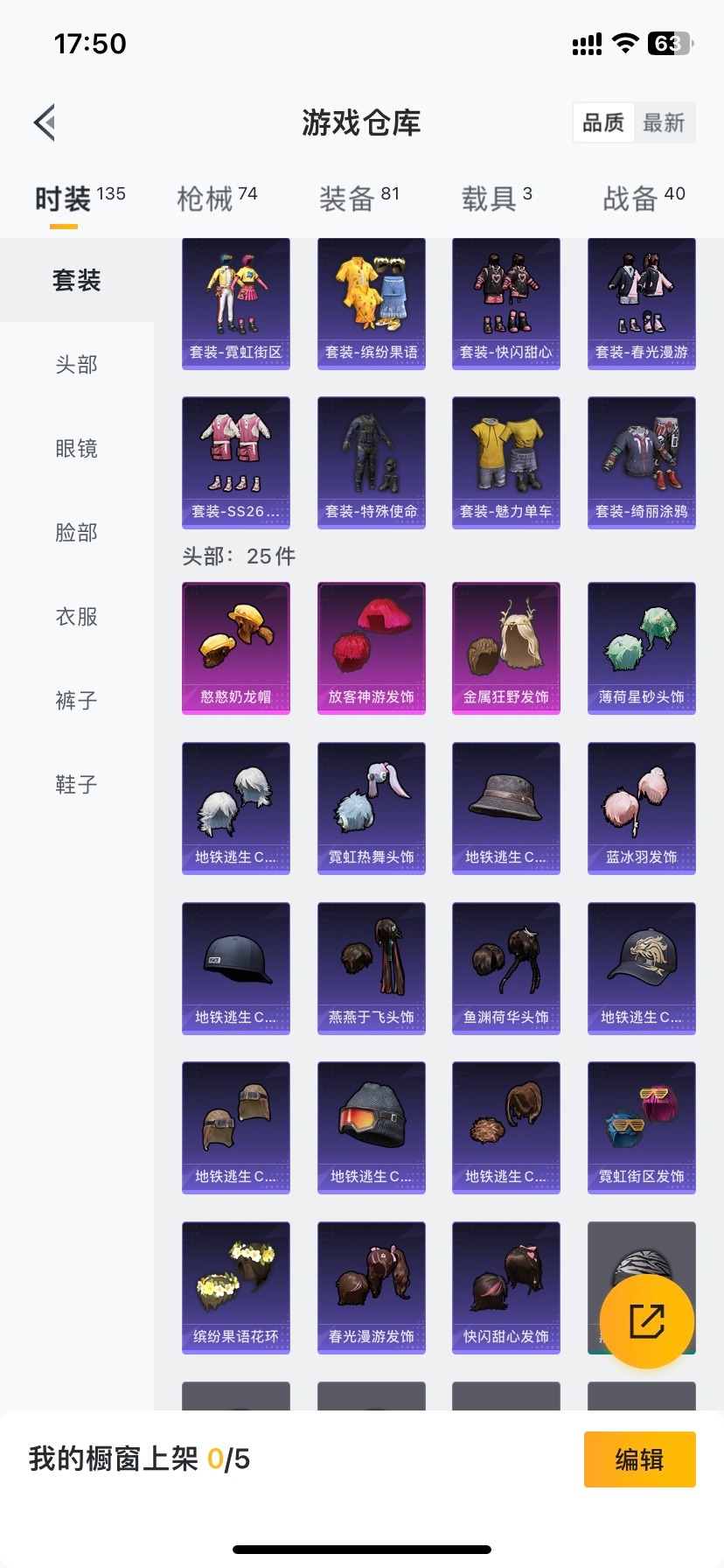View the 缤纷果语花环 item
Screen dimensions: 724x1568
[236, 1288]
